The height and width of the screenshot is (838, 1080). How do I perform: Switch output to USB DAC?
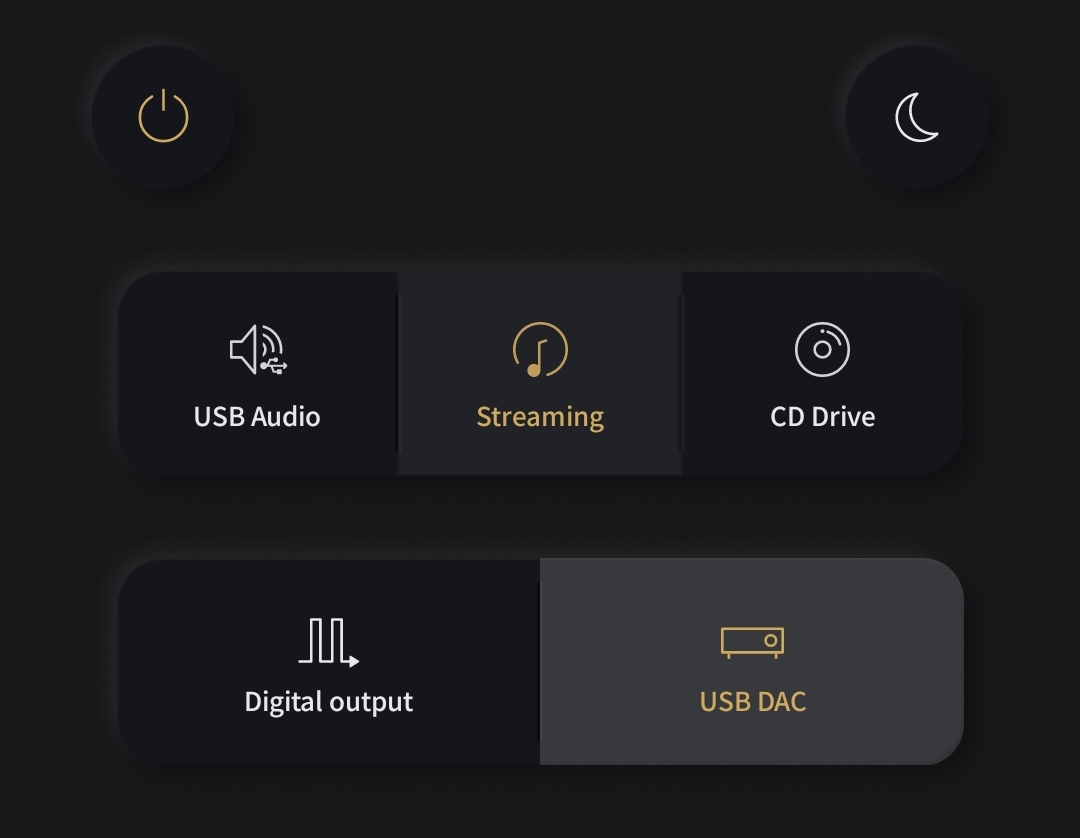point(752,663)
